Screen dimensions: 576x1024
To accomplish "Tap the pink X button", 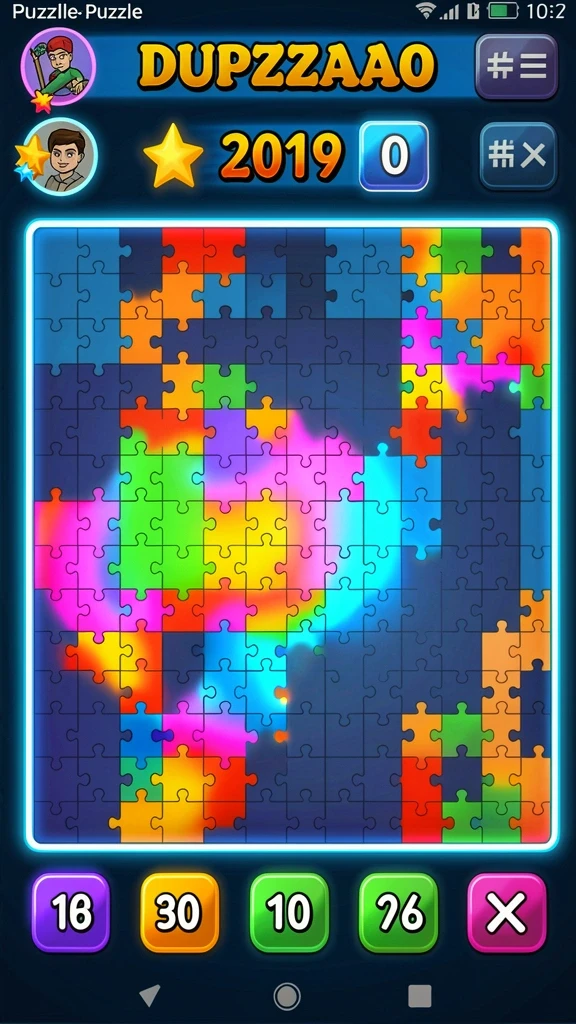I will pos(507,912).
